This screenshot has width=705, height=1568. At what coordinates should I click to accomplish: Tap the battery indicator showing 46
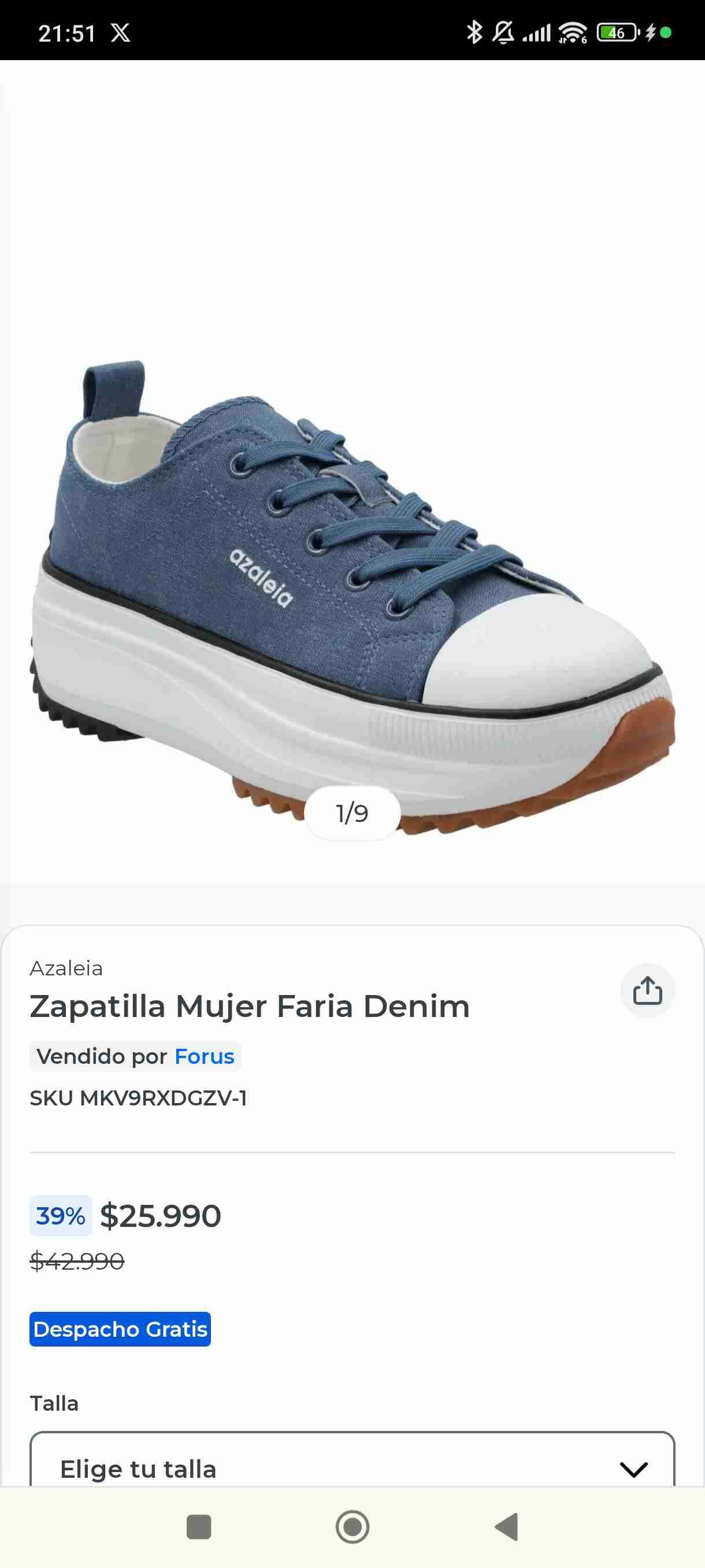pyautogui.click(x=616, y=32)
